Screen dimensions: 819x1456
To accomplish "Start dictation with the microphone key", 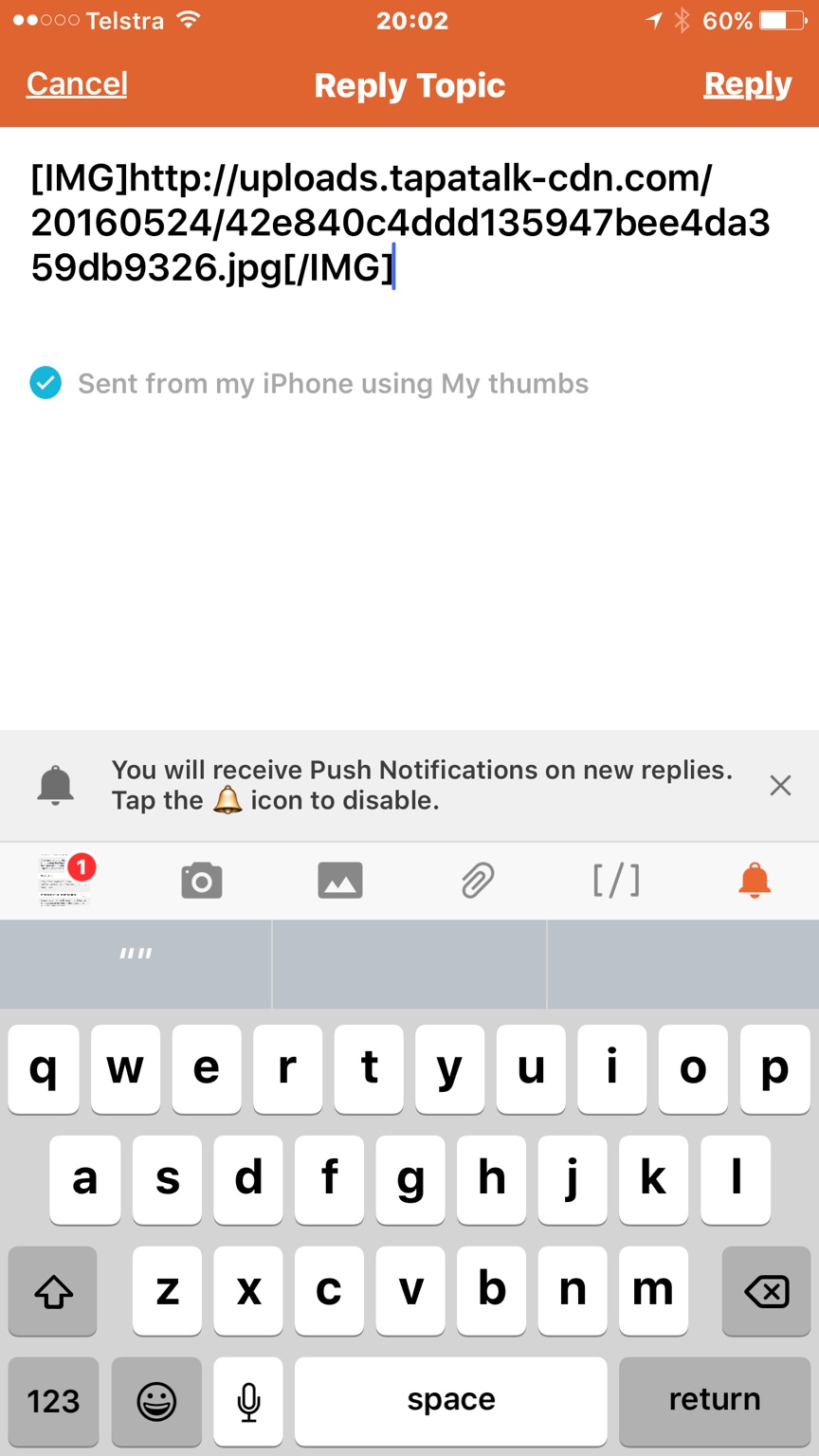I will (x=248, y=1400).
